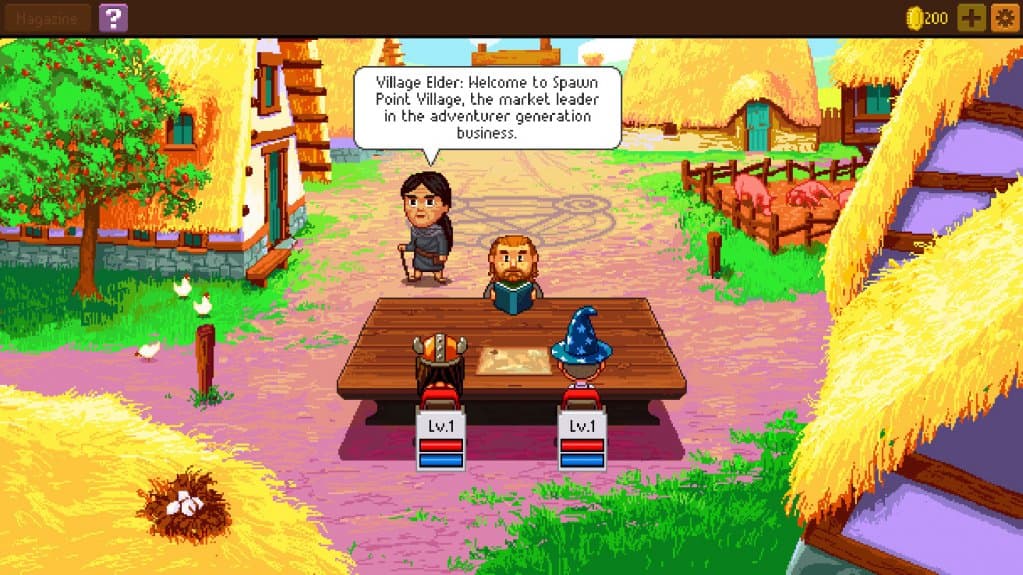Tap the Village Elder's speech bubble to continue
1023x575 pixels.
(487, 108)
